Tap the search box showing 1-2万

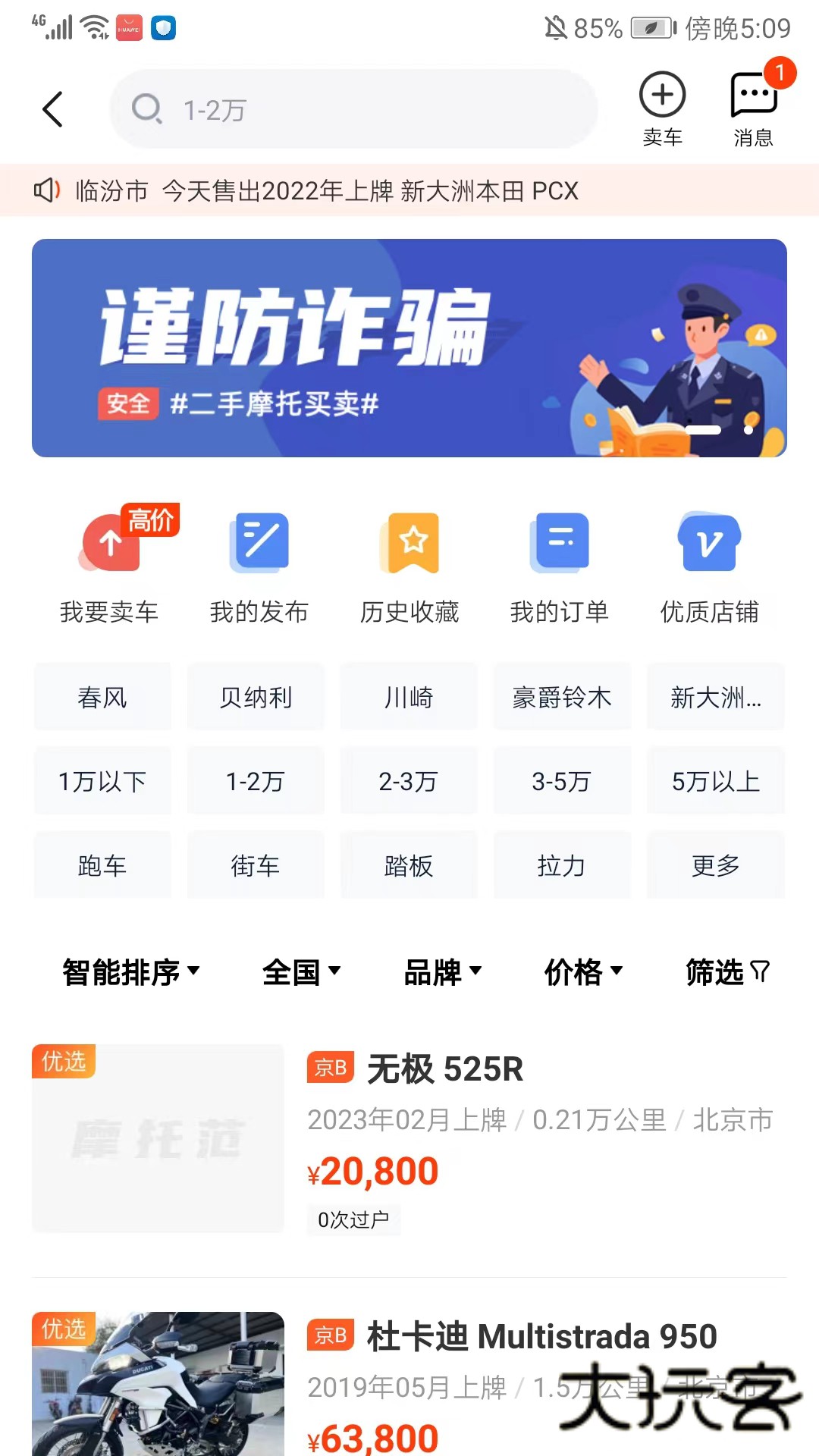[x=353, y=110]
